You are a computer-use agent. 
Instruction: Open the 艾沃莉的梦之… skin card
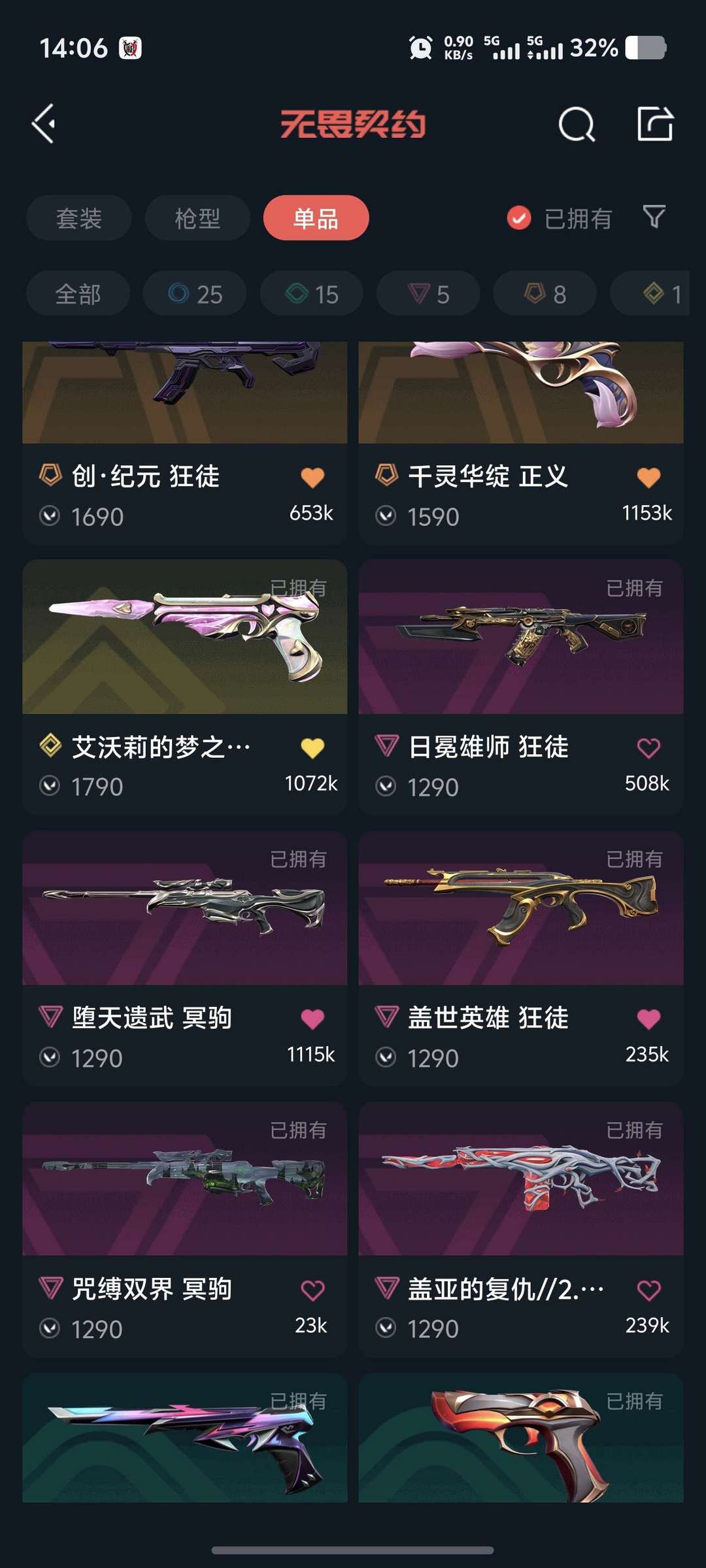pos(185,687)
